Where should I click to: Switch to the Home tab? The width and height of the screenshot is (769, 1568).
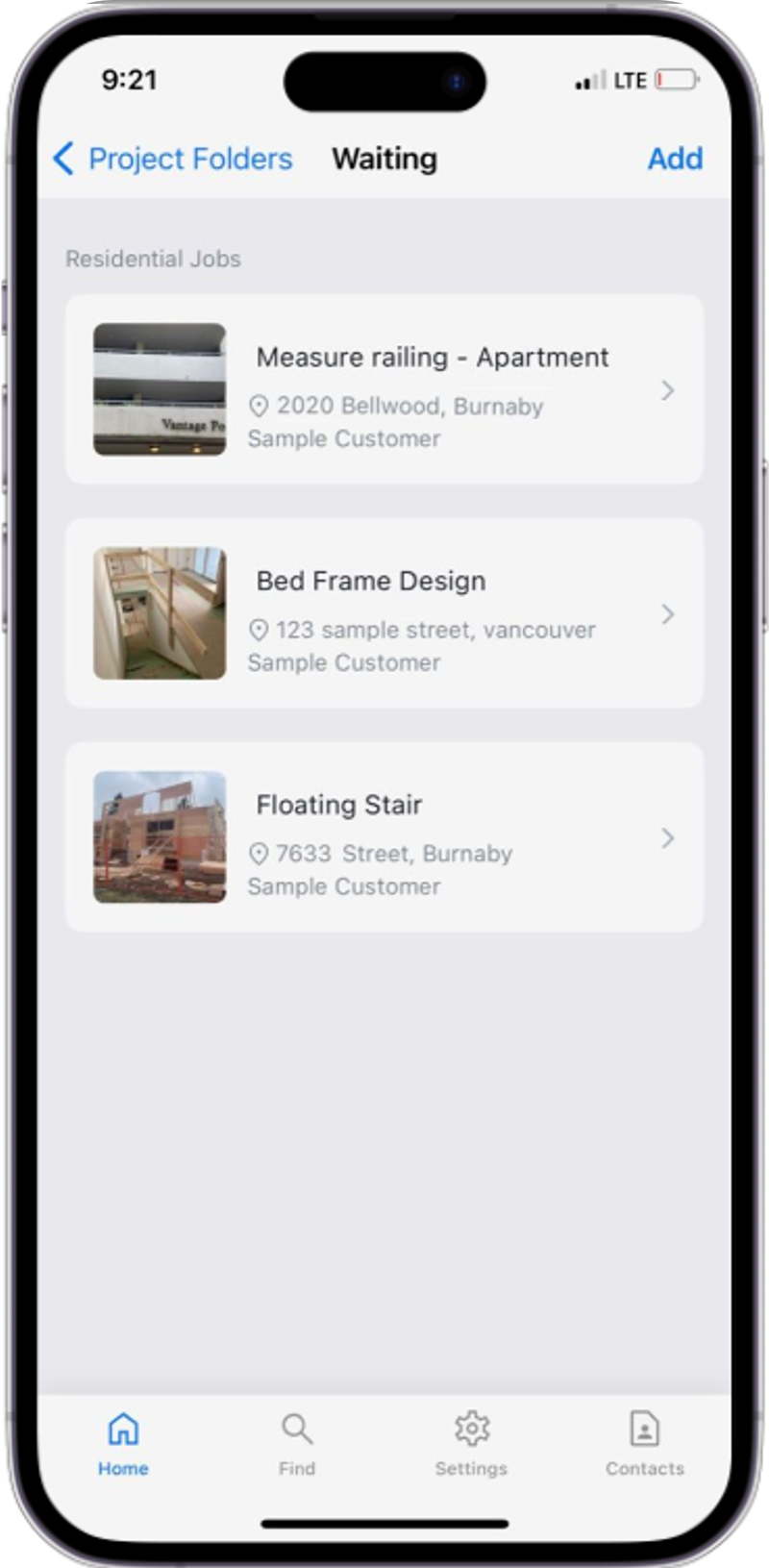pos(123,1444)
